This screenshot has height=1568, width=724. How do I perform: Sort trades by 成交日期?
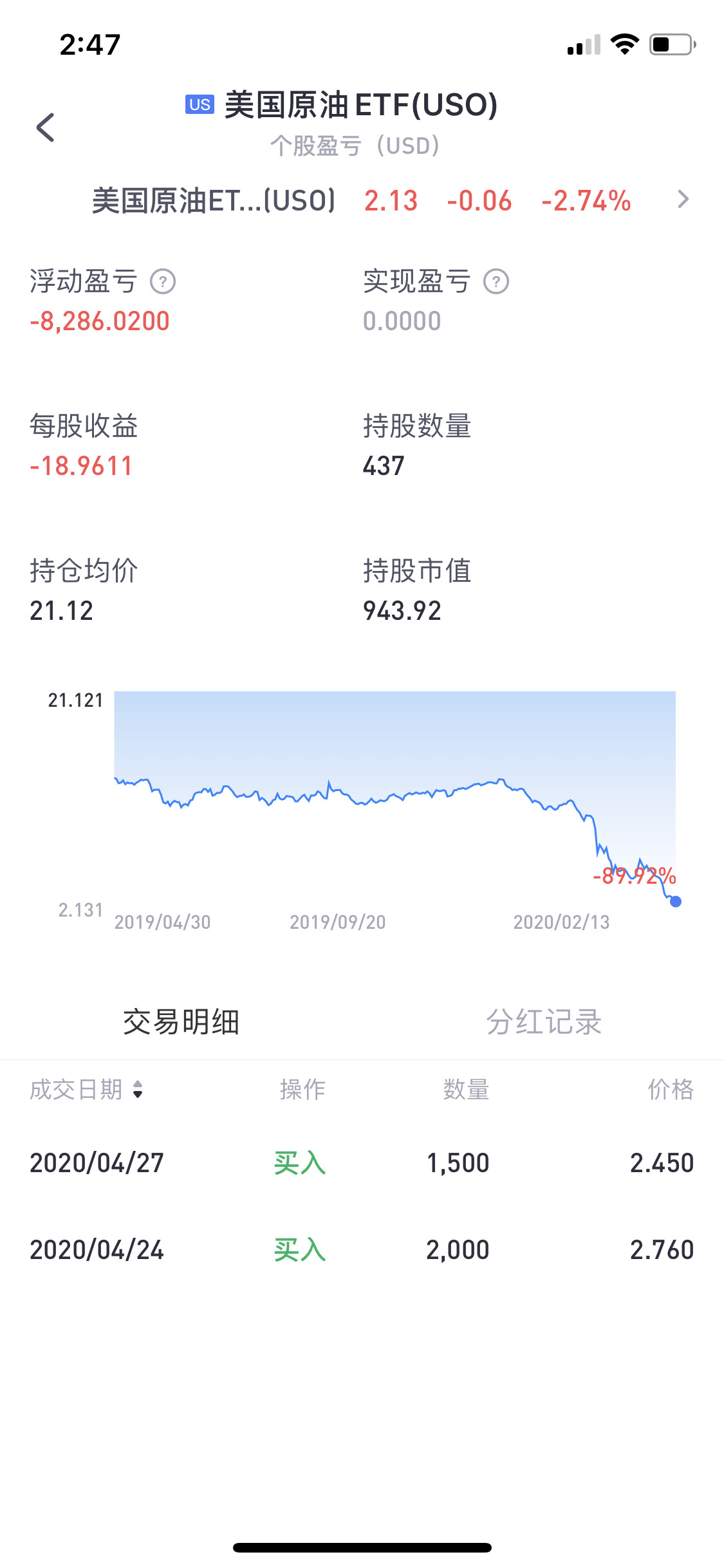pyautogui.click(x=86, y=1090)
